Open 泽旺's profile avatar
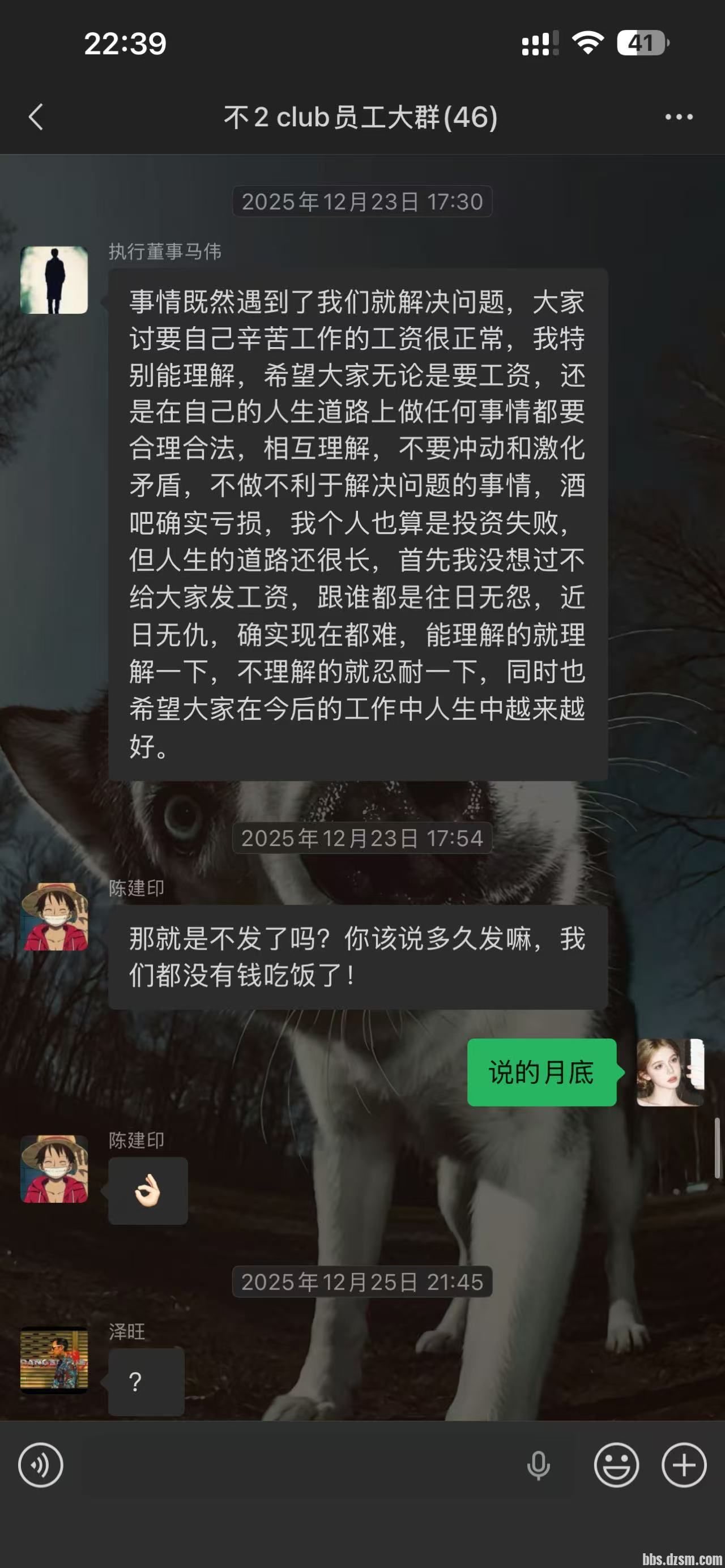This screenshot has width=725, height=1568. point(54,1360)
